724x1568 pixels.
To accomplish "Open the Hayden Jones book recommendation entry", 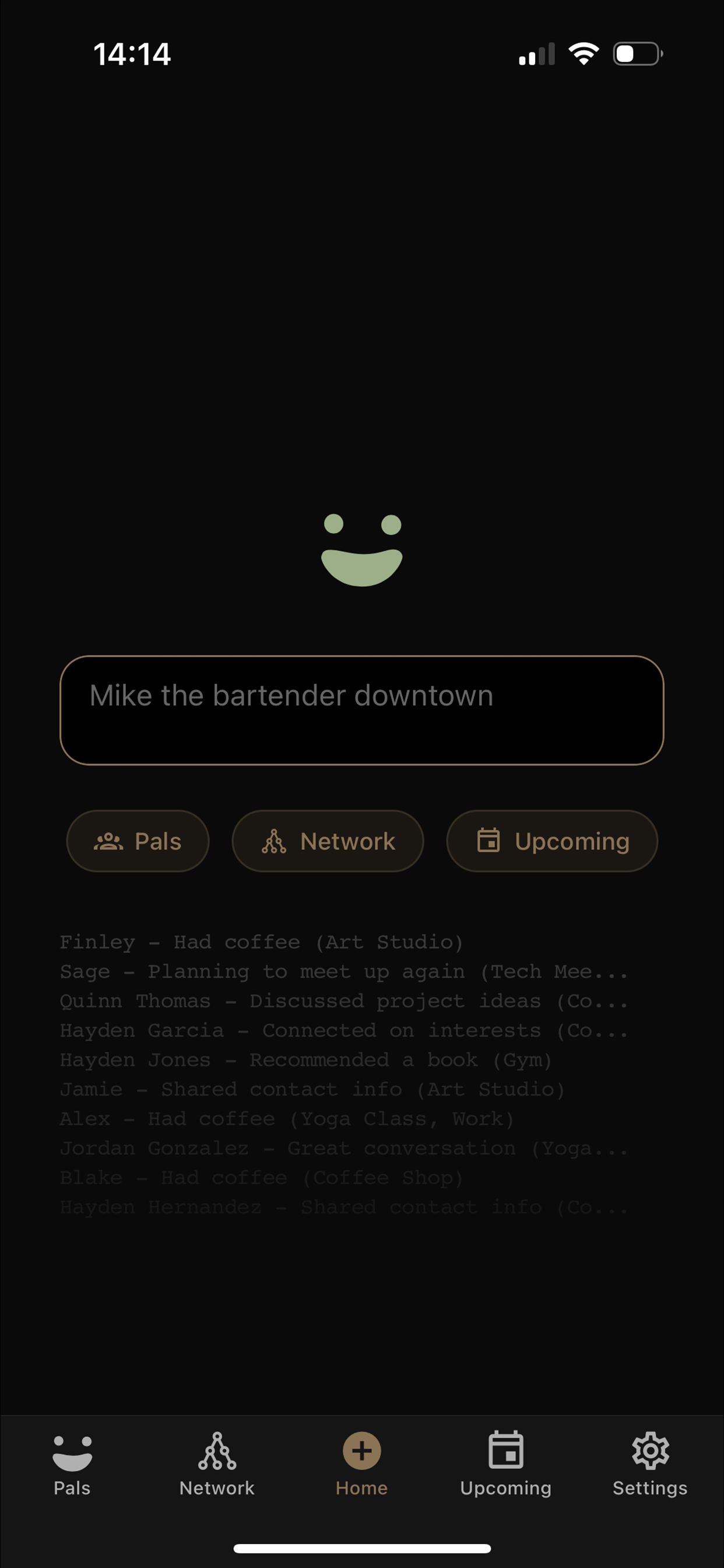I will pos(305,1060).
